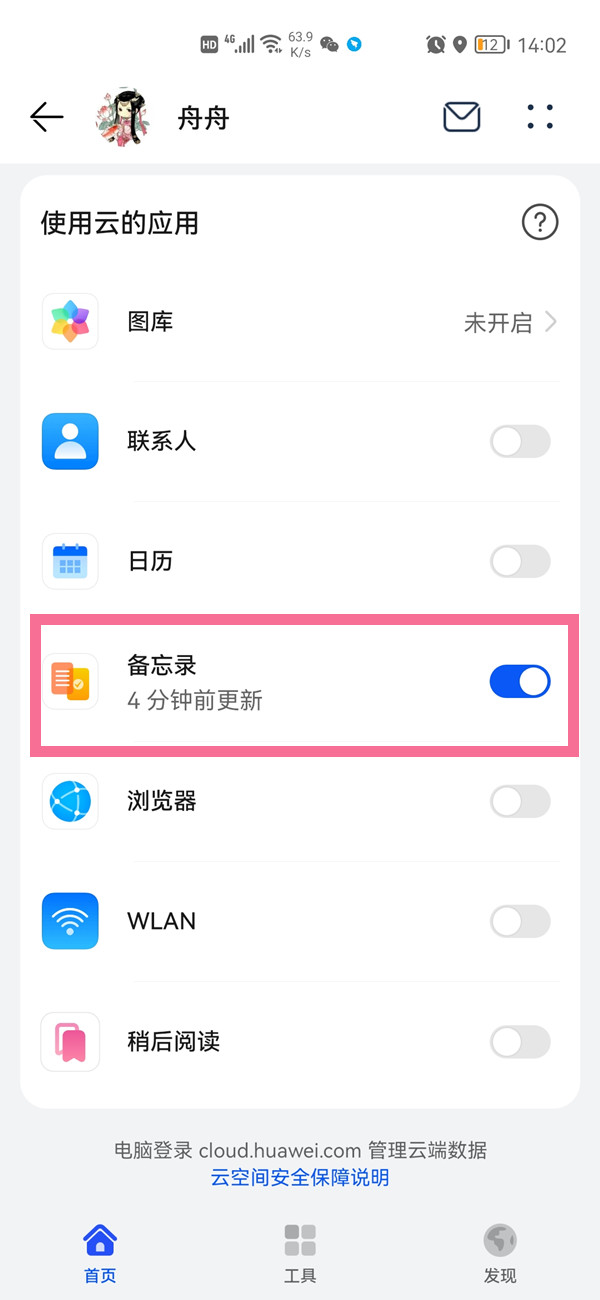Open the four-dot overflow menu

540,118
